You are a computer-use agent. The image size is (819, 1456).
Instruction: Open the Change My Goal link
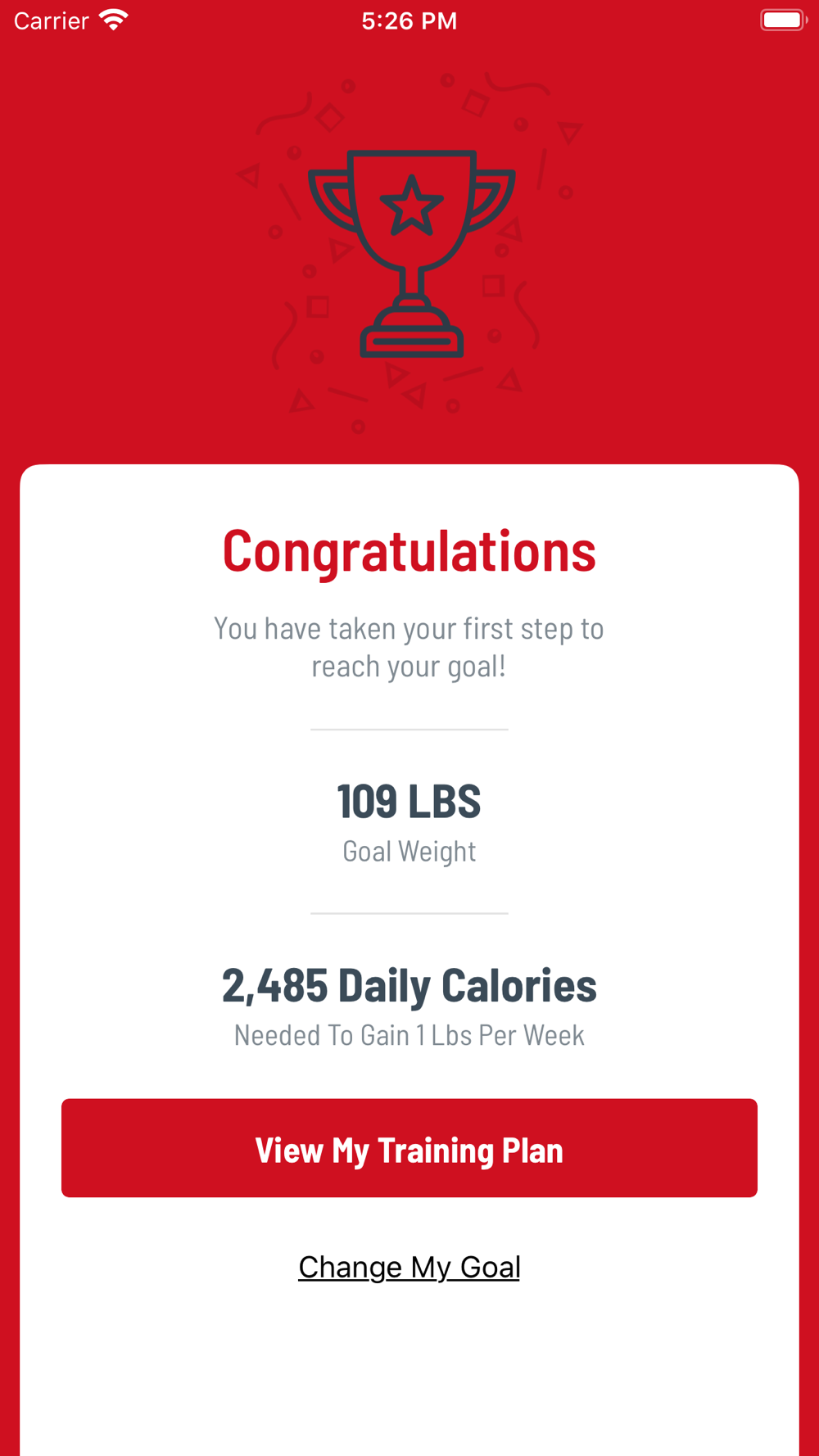[409, 1267]
